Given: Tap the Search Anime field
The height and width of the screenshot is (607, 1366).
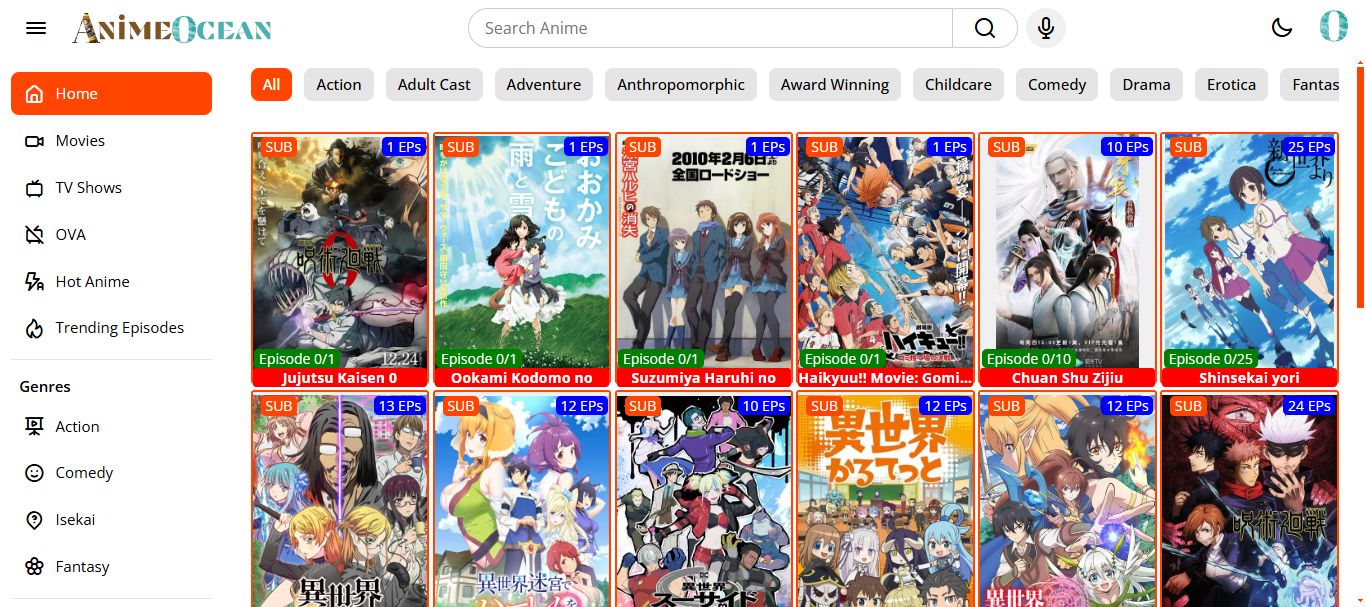Looking at the screenshot, I should point(710,28).
